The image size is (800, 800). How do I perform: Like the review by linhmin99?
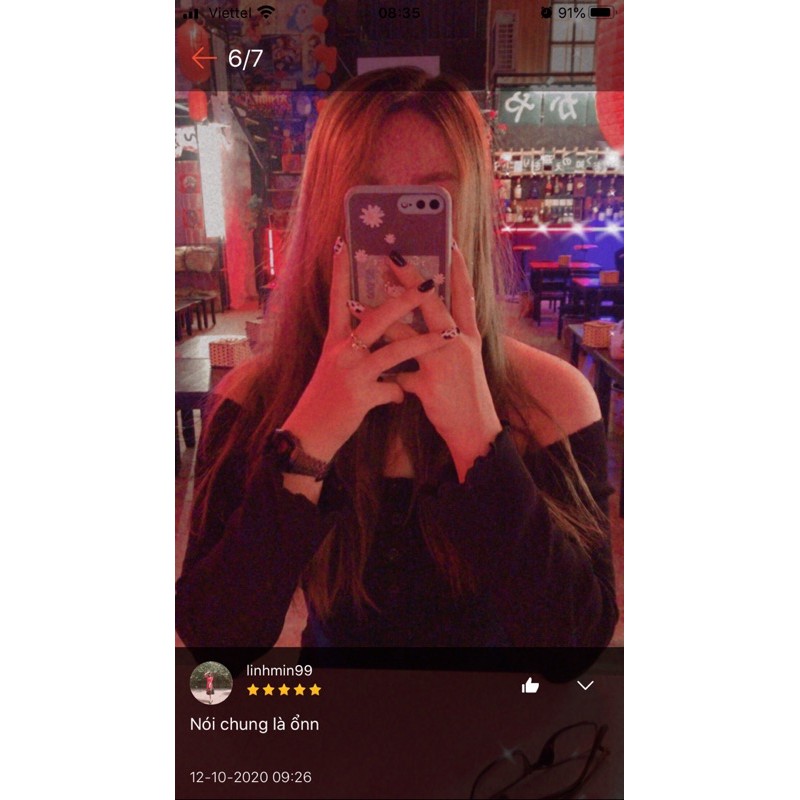[530, 685]
